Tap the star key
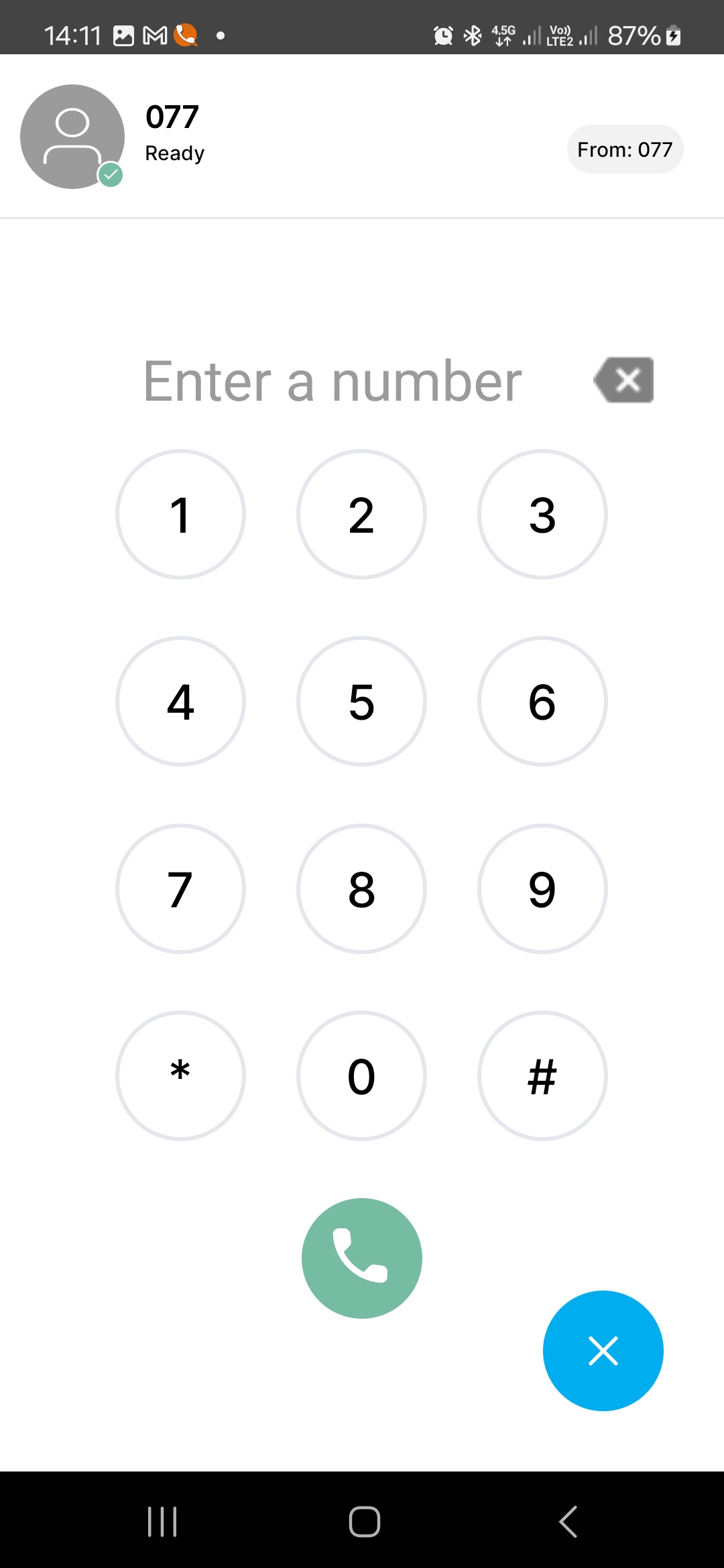The image size is (724, 1568). point(180,1075)
